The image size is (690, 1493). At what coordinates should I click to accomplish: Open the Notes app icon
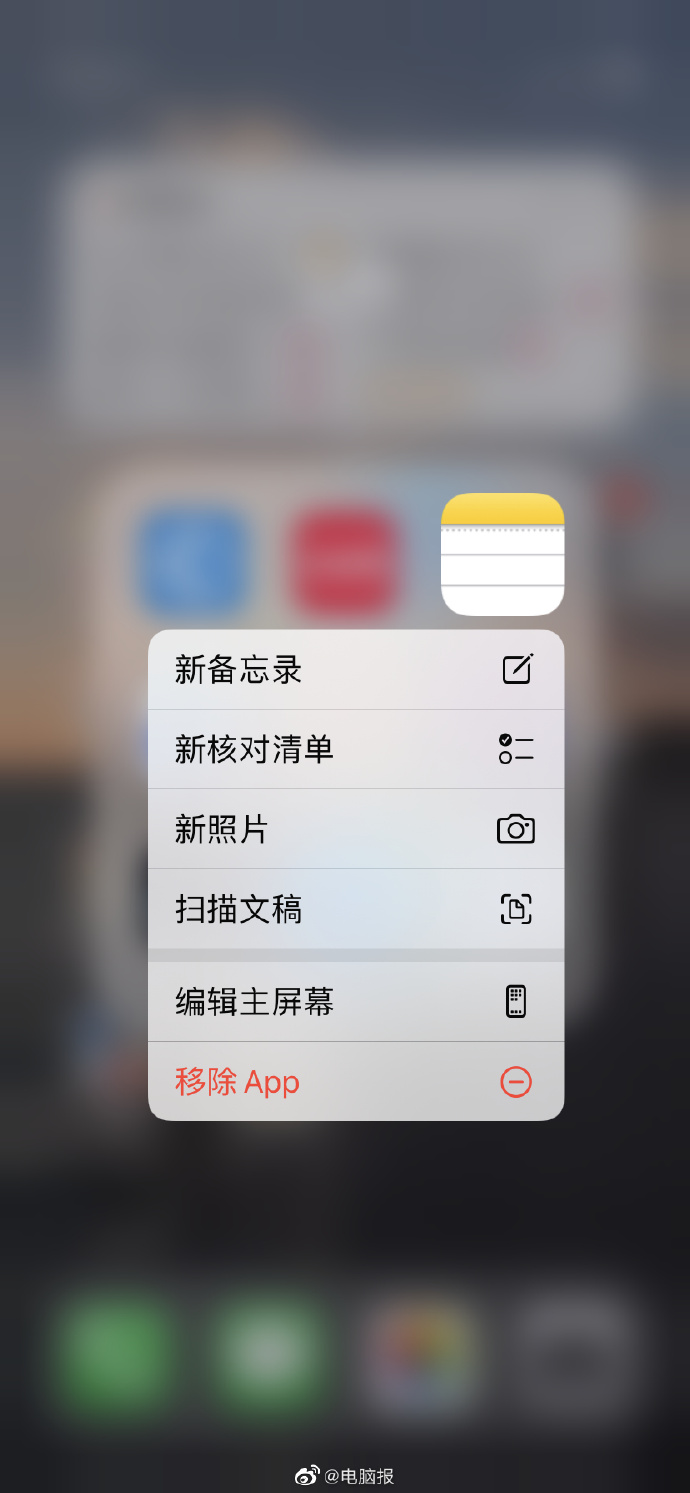point(502,554)
